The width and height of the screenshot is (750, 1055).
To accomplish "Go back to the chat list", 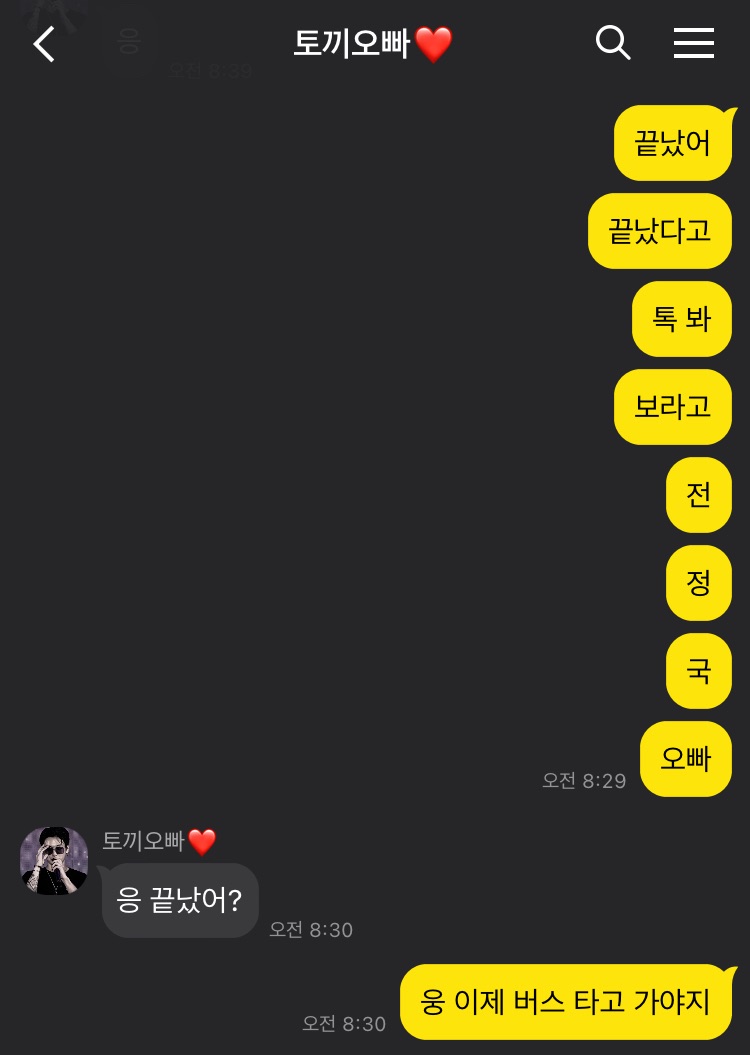I will point(44,44).
